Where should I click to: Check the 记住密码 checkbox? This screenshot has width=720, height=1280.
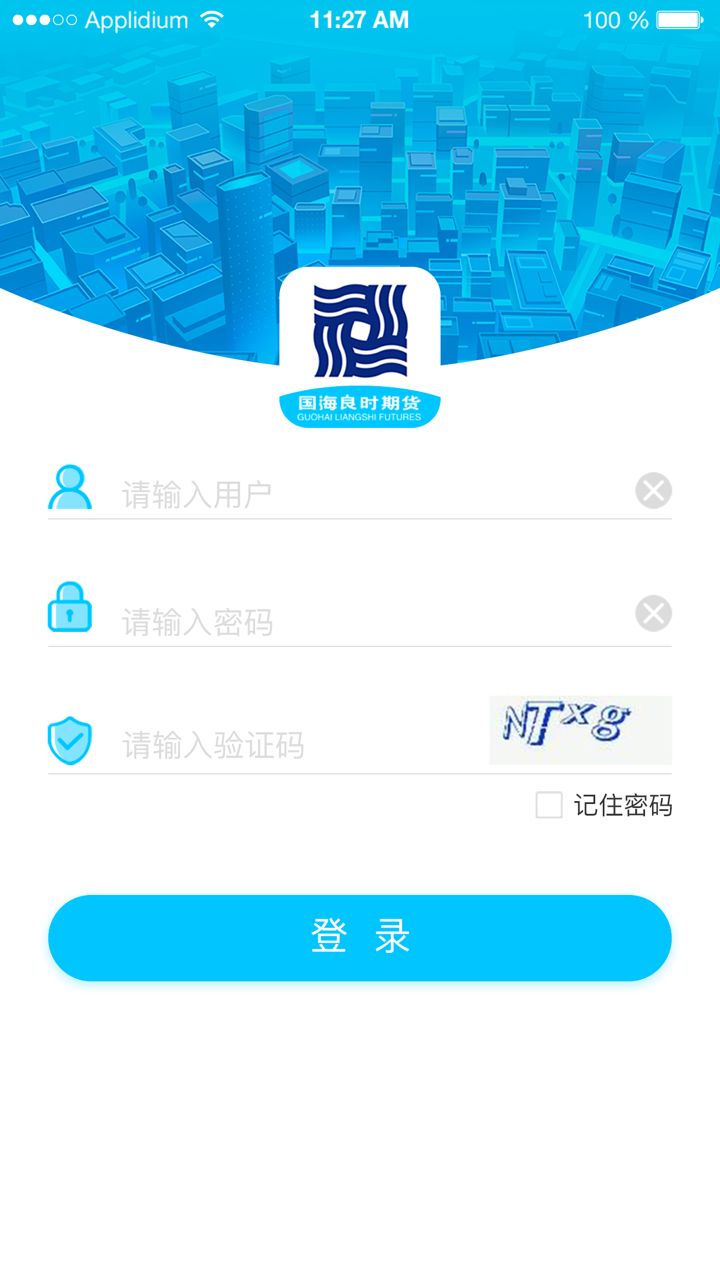(549, 805)
